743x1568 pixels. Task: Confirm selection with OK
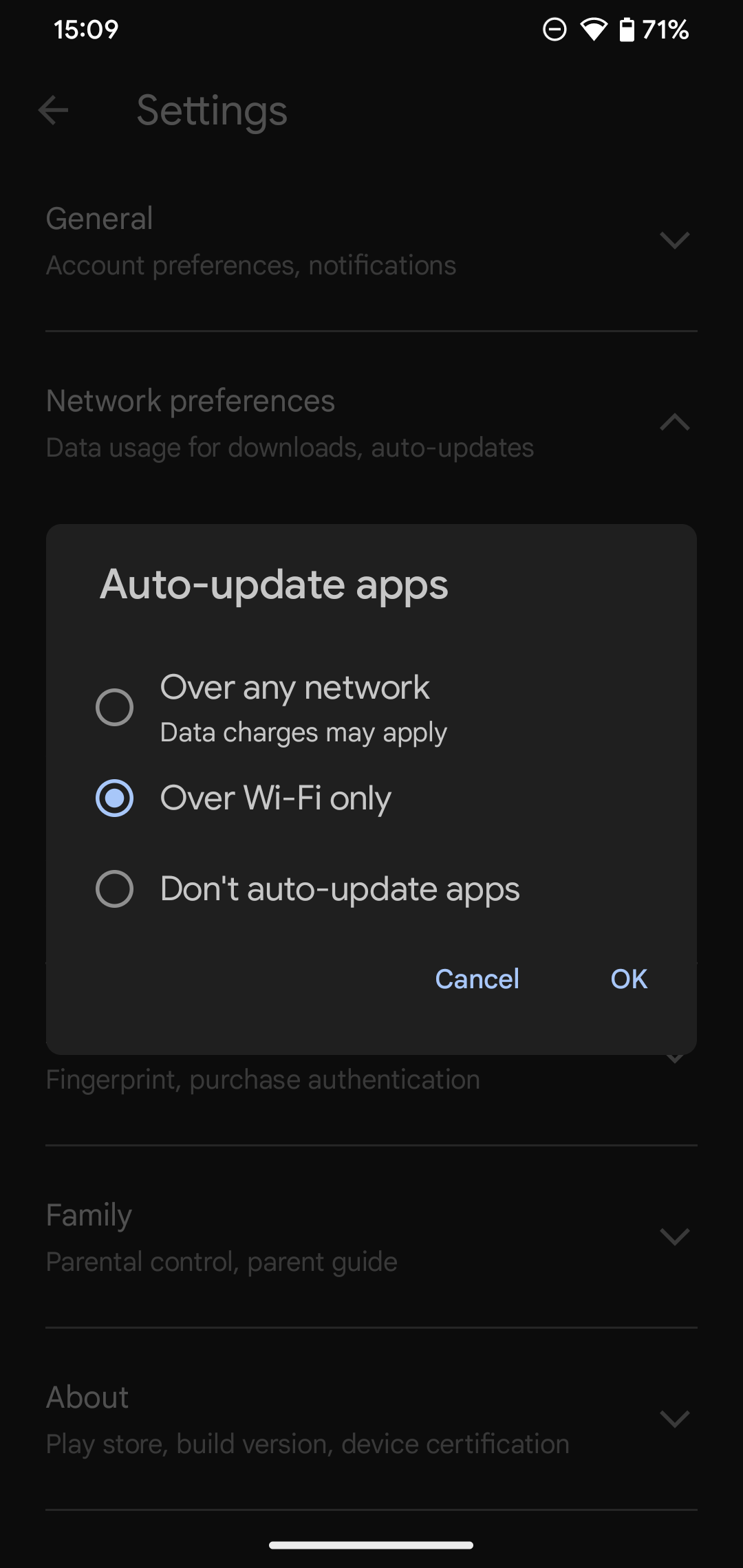pos(629,979)
